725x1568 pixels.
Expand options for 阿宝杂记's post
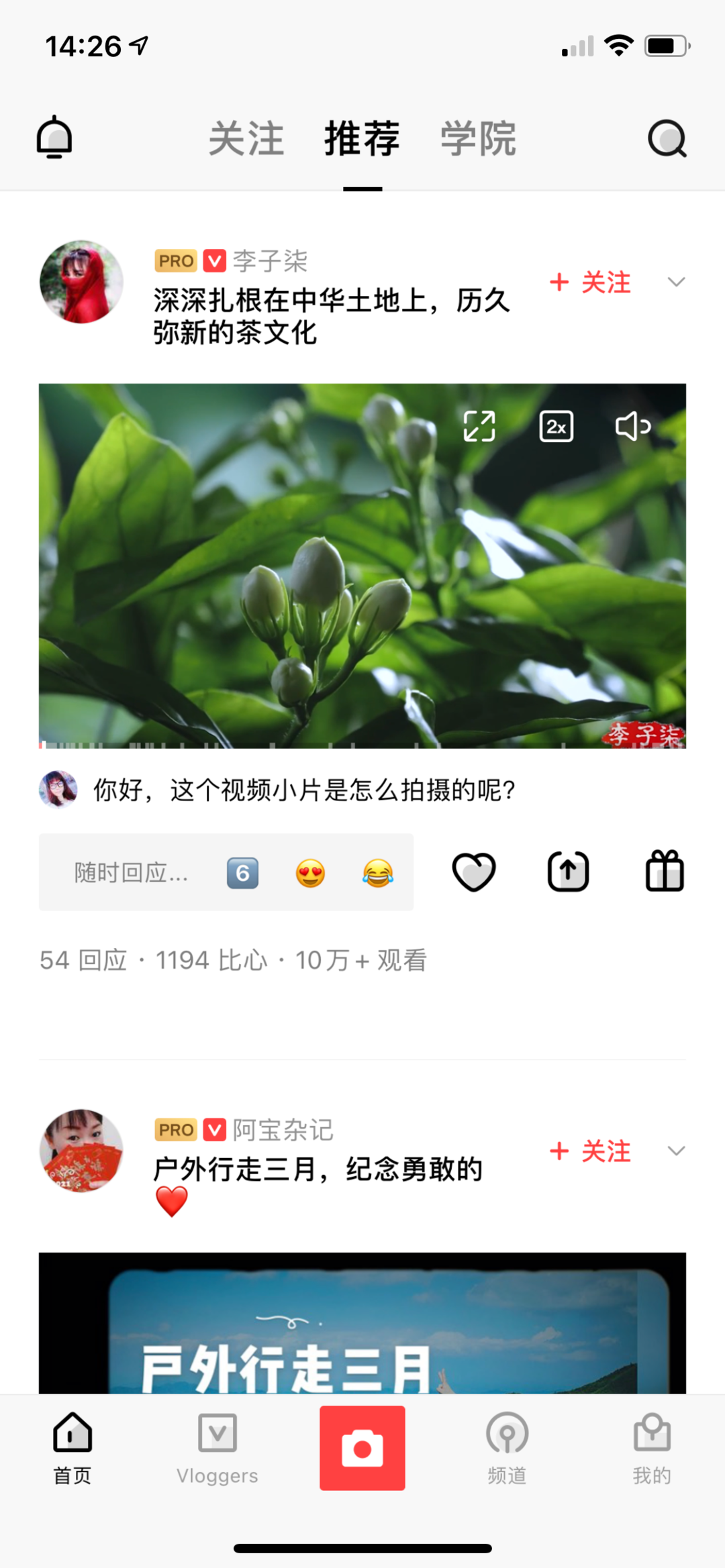pyautogui.click(x=677, y=1151)
